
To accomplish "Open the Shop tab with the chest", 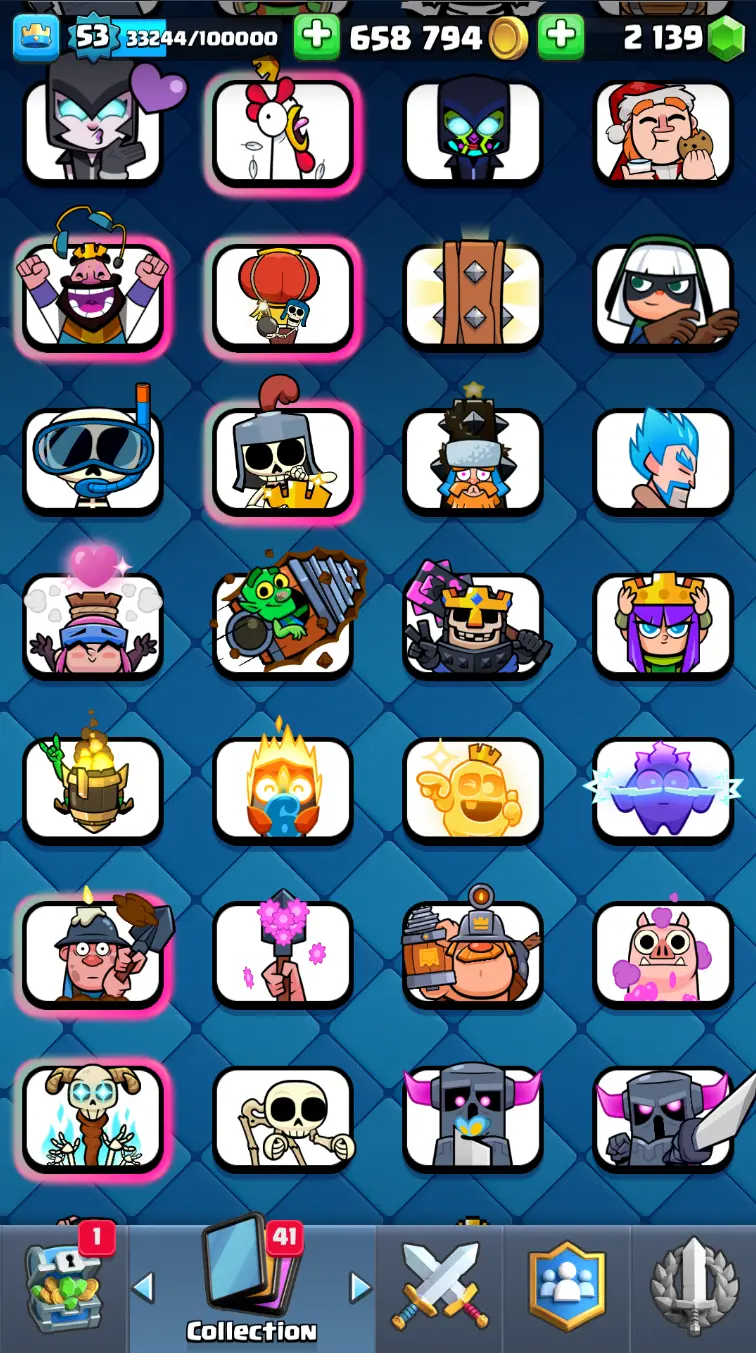I will (x=64, y=1288).
